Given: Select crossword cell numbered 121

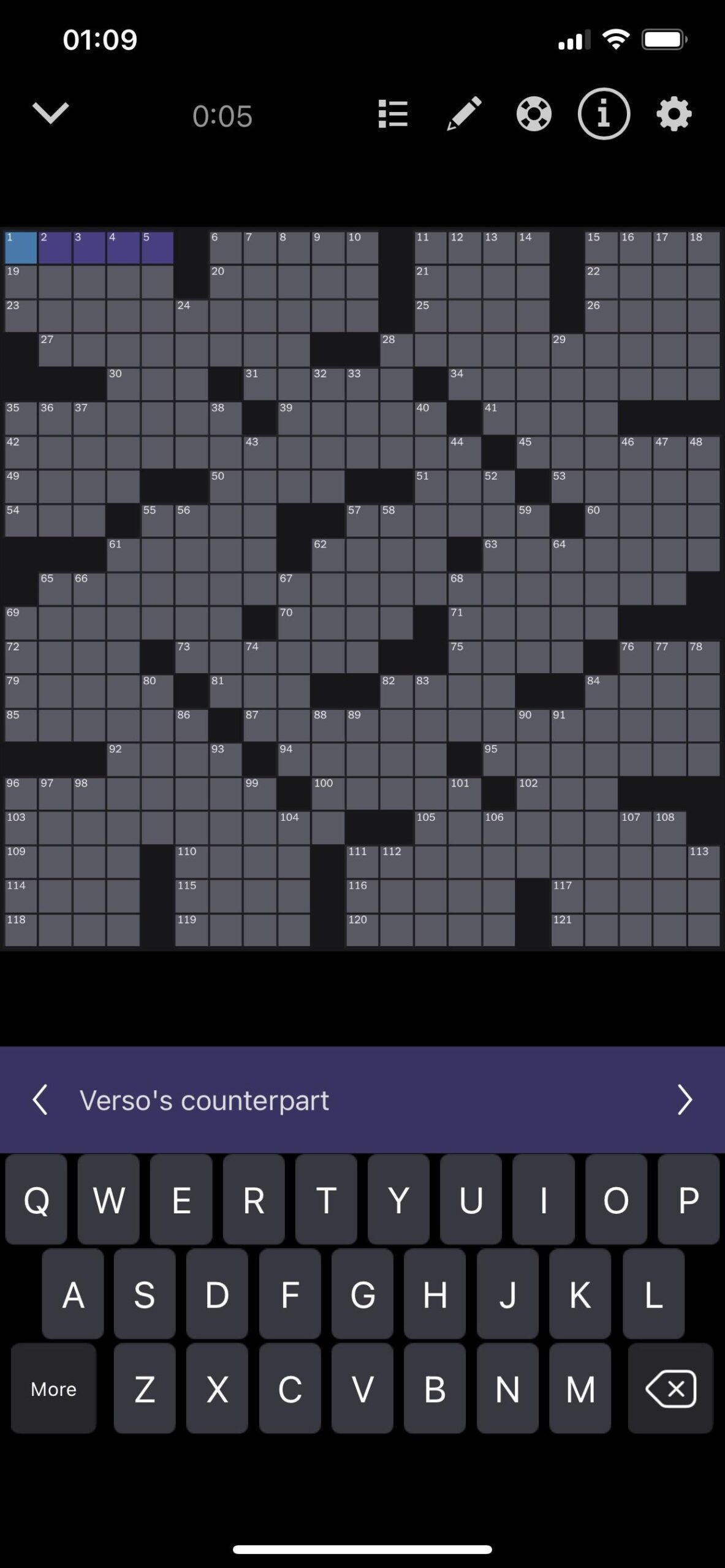Looking at the screenshot, I should point(567,930).
